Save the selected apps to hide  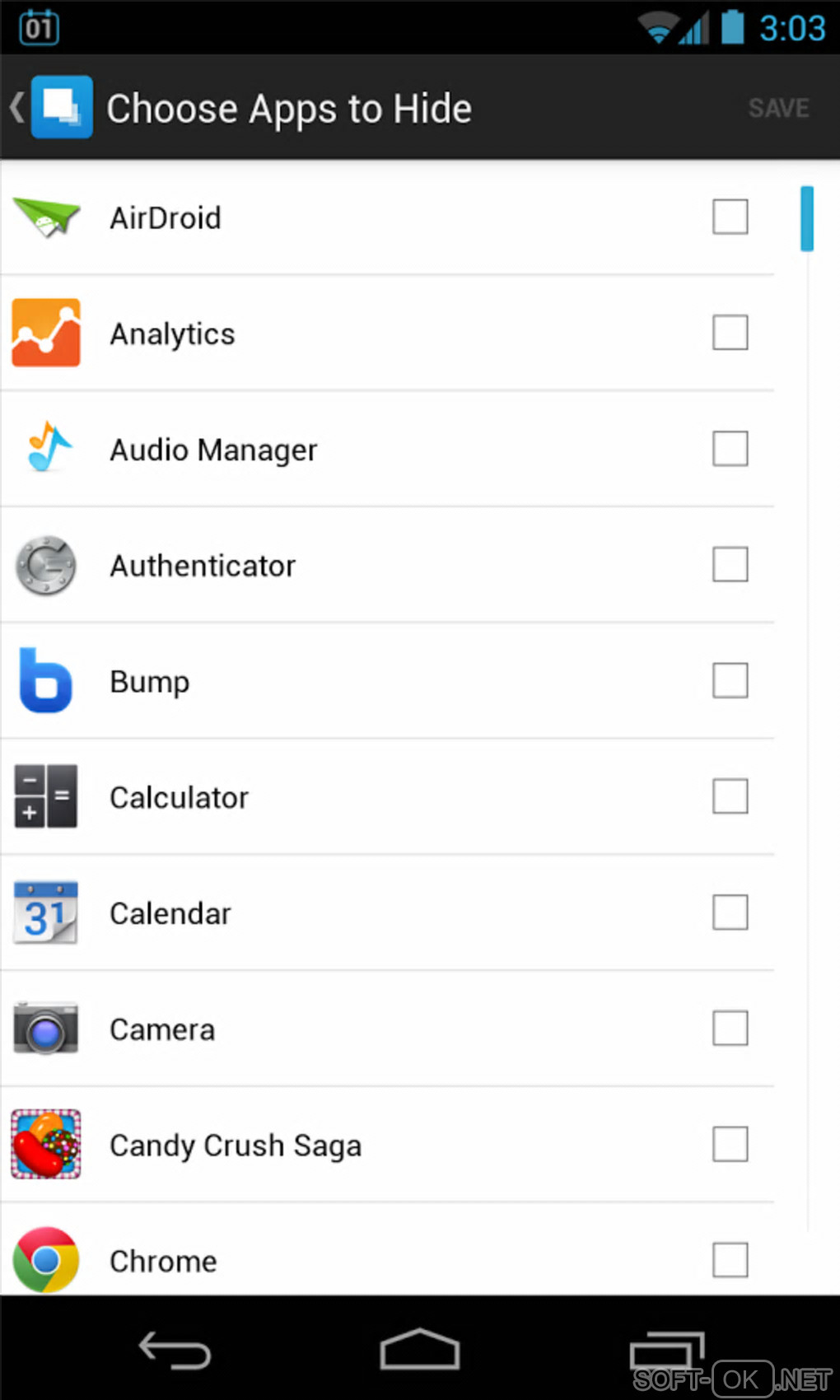[x=778, y=108]
